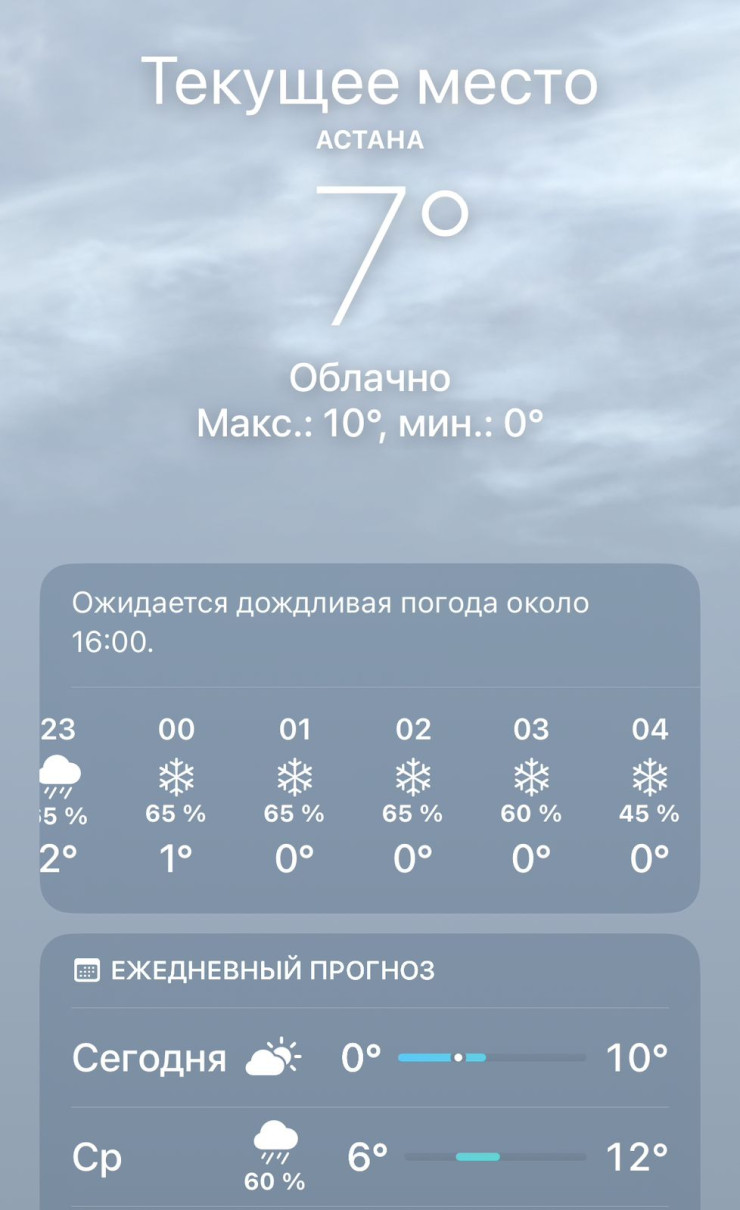This screenshot has height=1210, width=740.
Task: Open the hourly forecast card
Action: (x=370, y=738)
